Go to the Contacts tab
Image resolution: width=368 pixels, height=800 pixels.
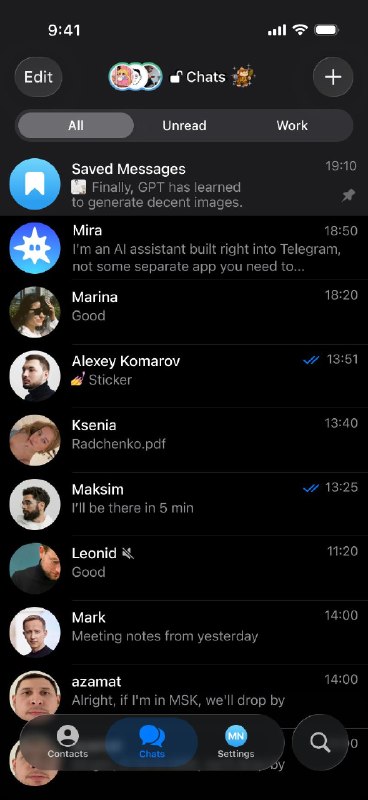click(67, 742)
